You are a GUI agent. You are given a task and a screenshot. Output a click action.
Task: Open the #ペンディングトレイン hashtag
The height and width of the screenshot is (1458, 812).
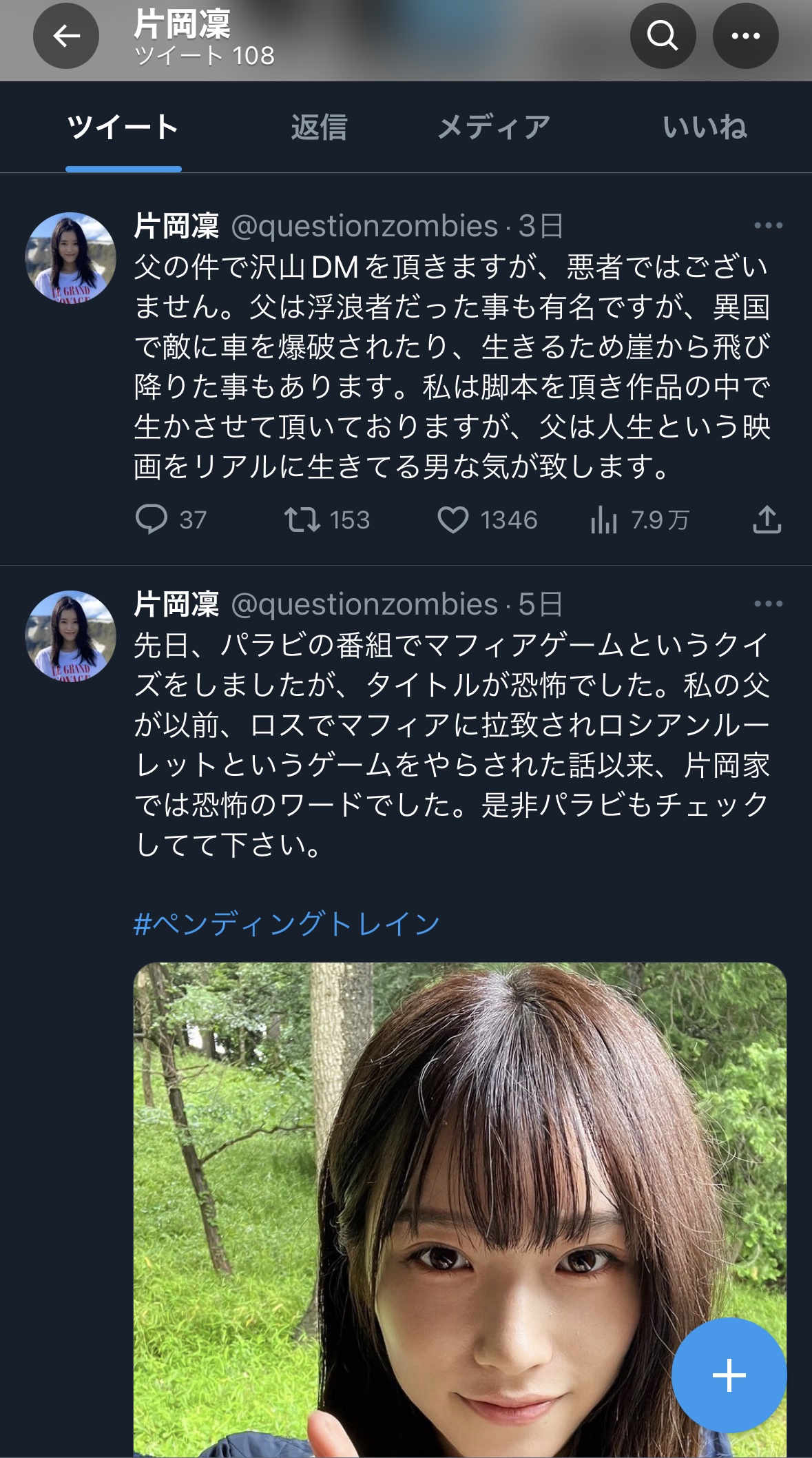coord(287,923)
